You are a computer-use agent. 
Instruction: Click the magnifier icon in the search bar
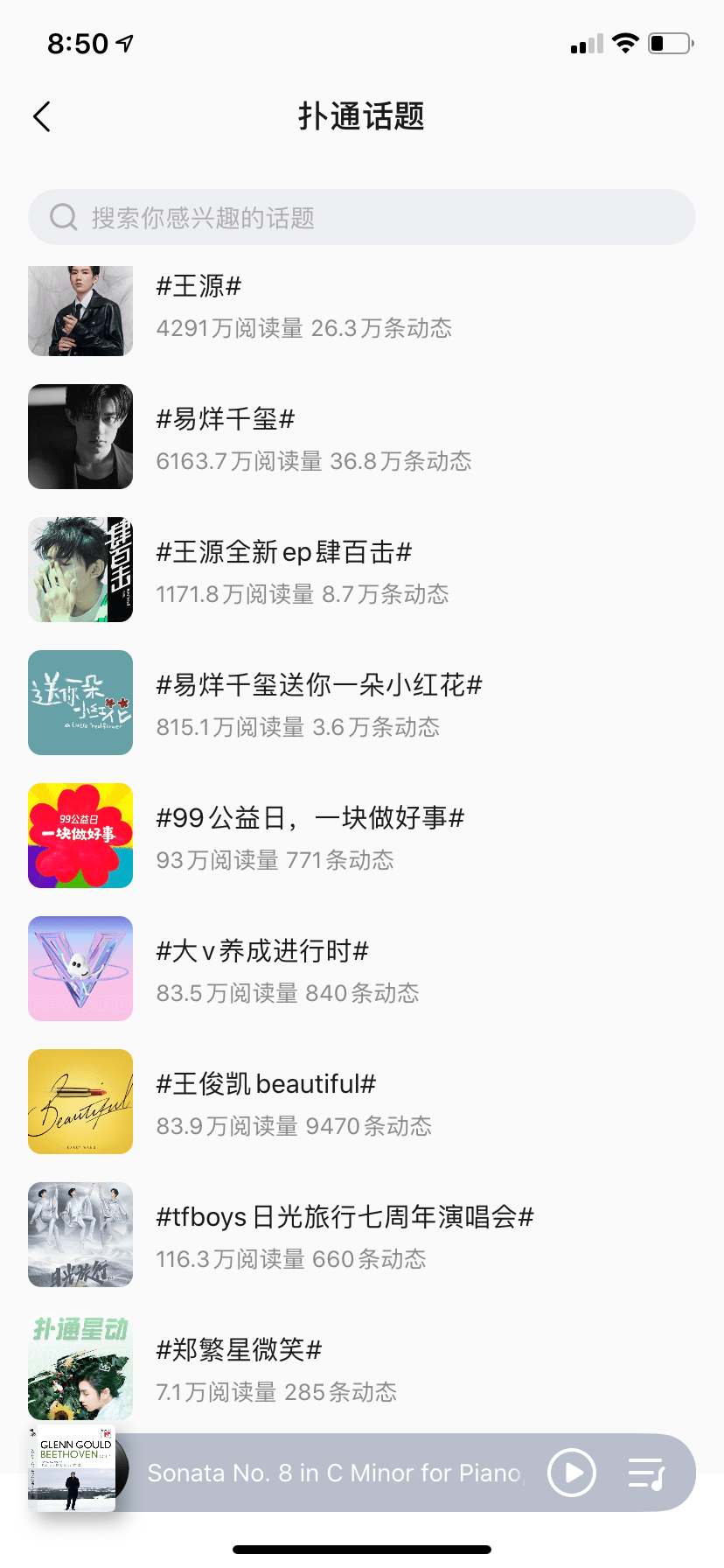pyautogui.click(x=62, y=216)
